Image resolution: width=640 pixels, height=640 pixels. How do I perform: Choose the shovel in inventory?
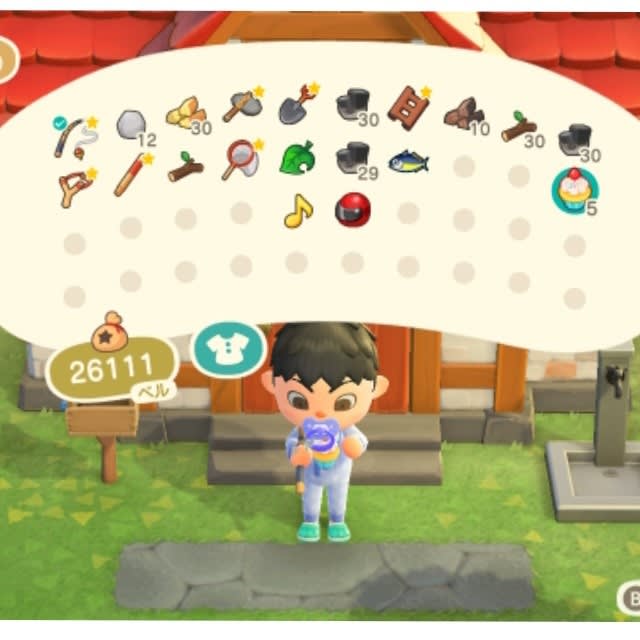coord(296,104)
